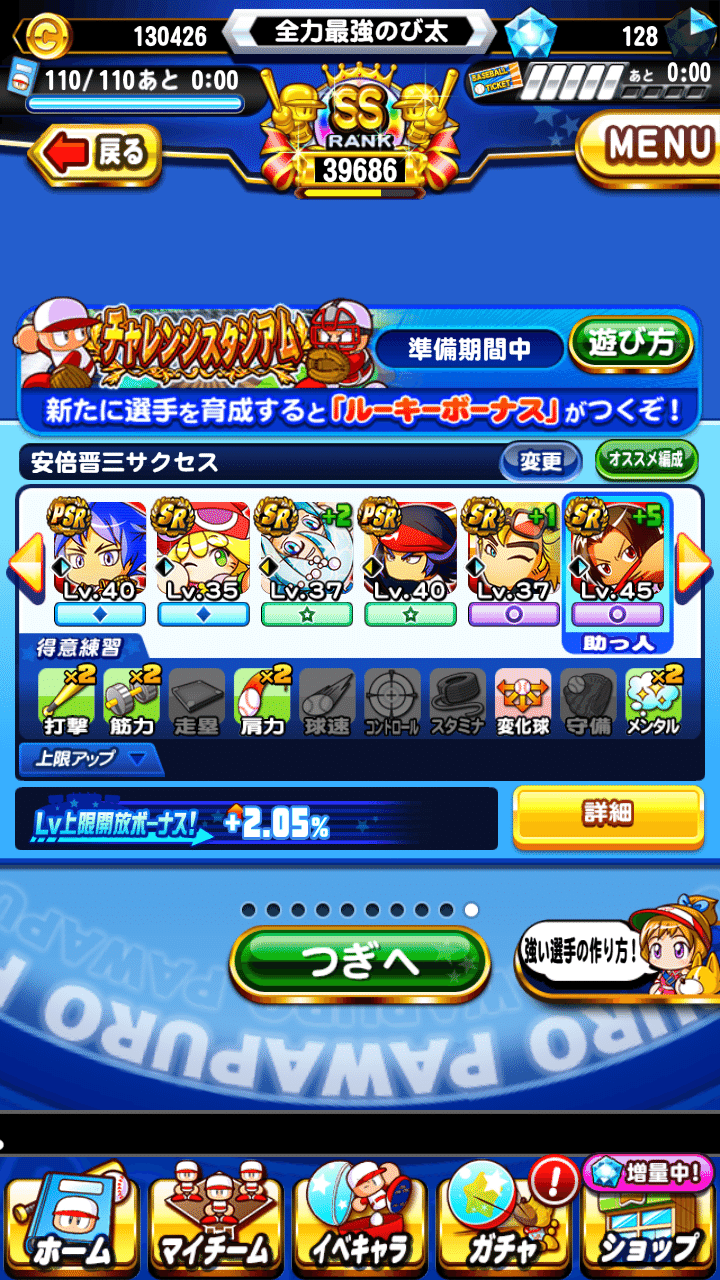This screenshot has width=720, height=1280.
Task: Expand the 上限アップ dropdown
Action: tap(90, 759)
